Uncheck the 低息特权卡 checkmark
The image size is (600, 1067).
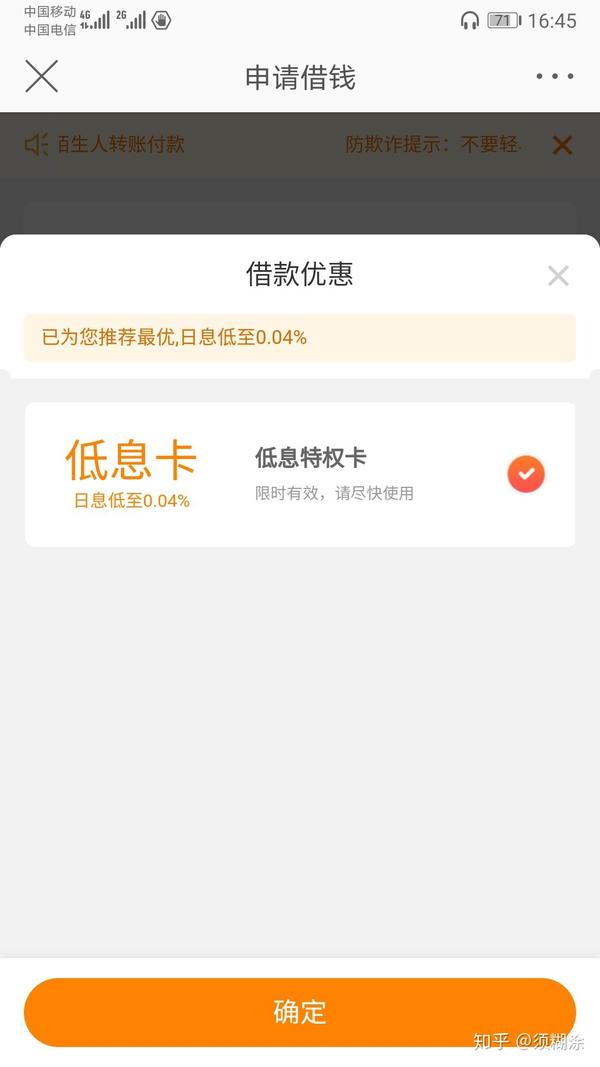(x=526, y=474)
